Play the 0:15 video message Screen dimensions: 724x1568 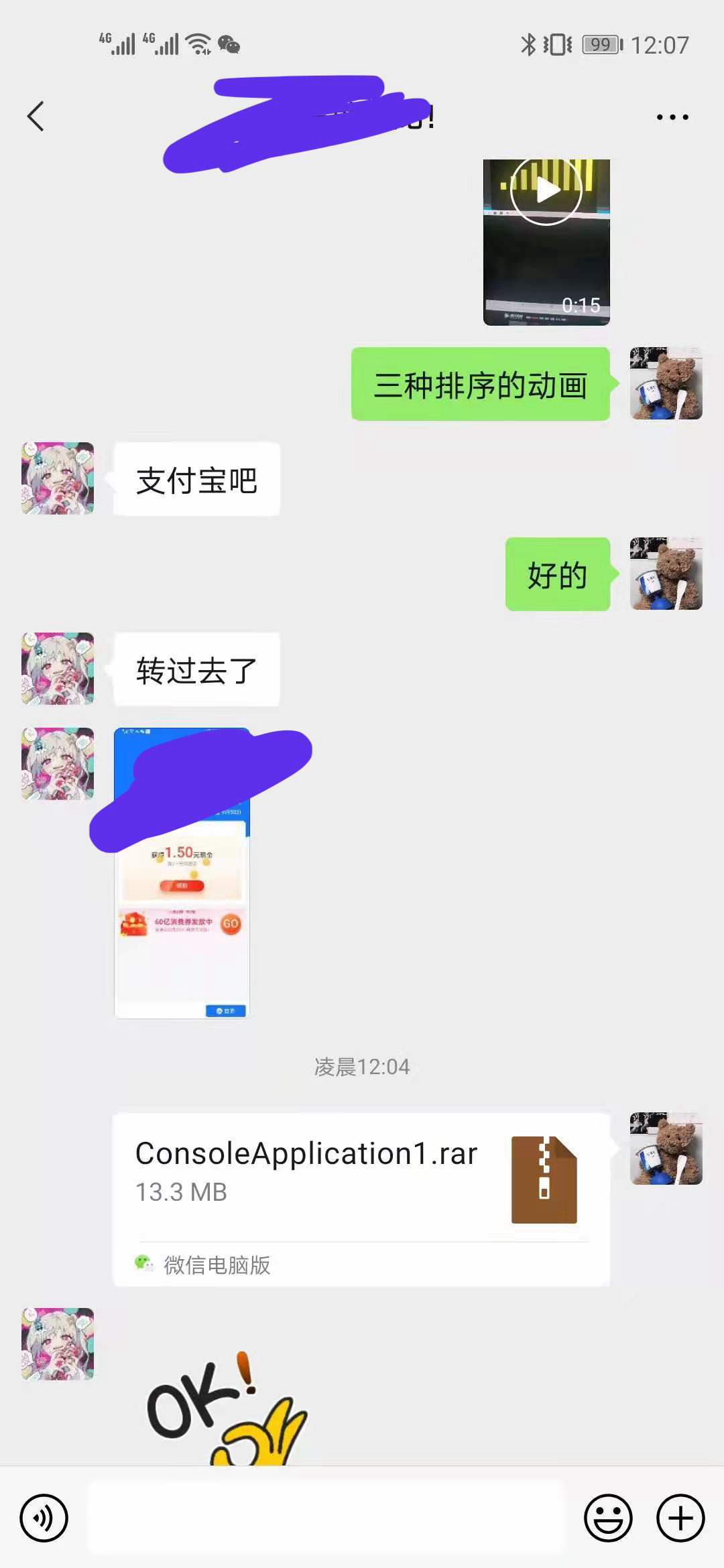[546, 242]
